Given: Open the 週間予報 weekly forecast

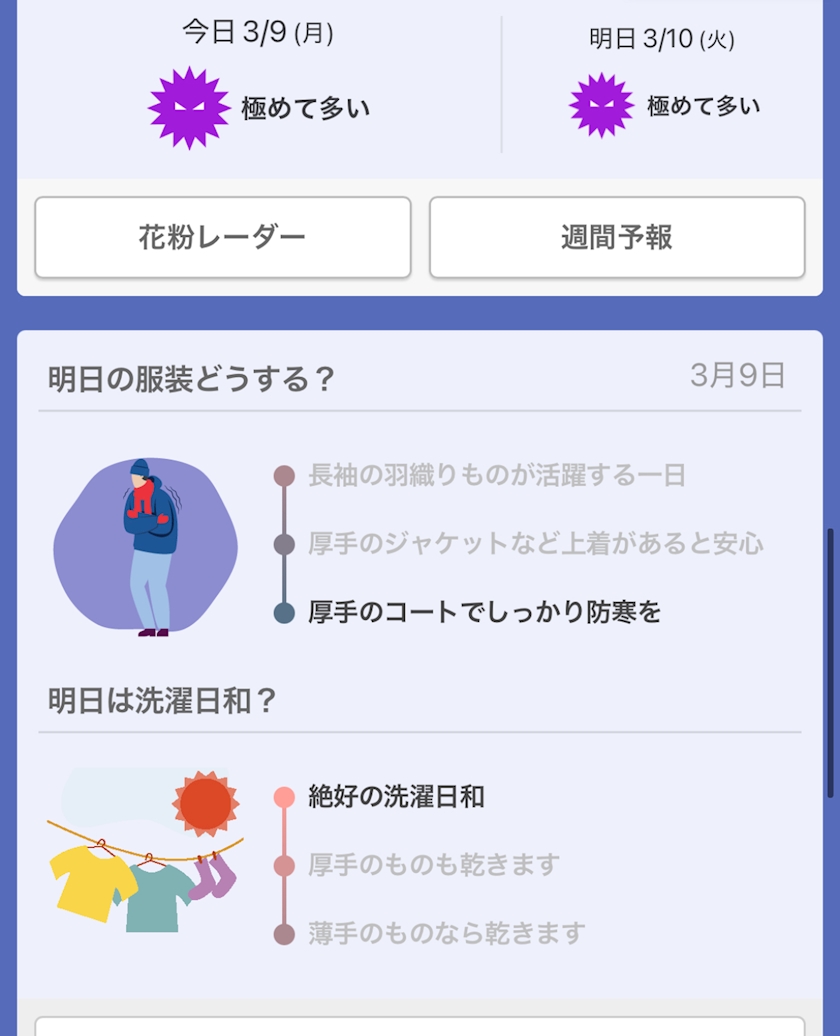Looking at the screenshot, I should [x=617, y=237].
